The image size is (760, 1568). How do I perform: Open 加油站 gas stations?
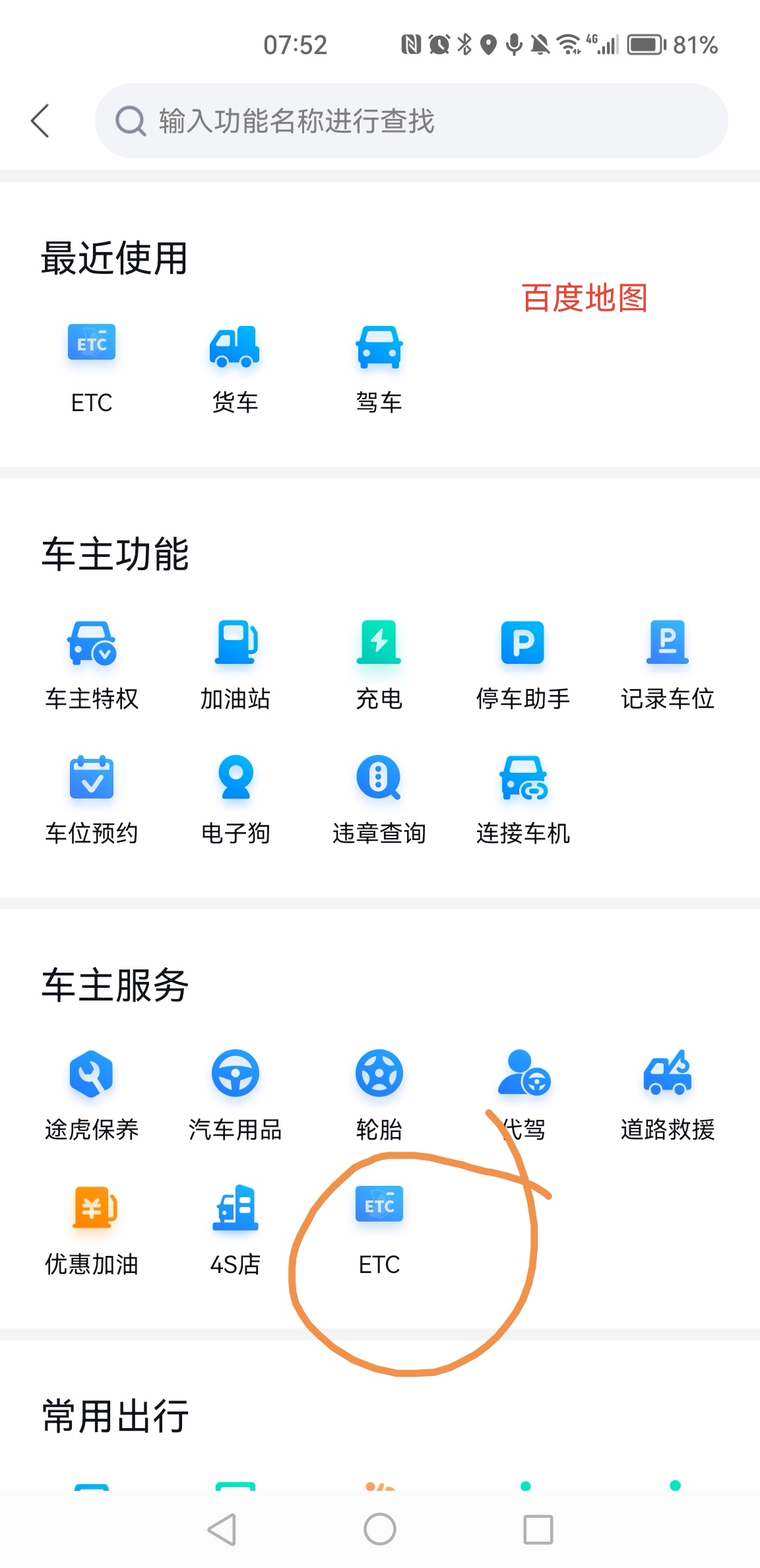pyautogui.click(x=236, y=665)
